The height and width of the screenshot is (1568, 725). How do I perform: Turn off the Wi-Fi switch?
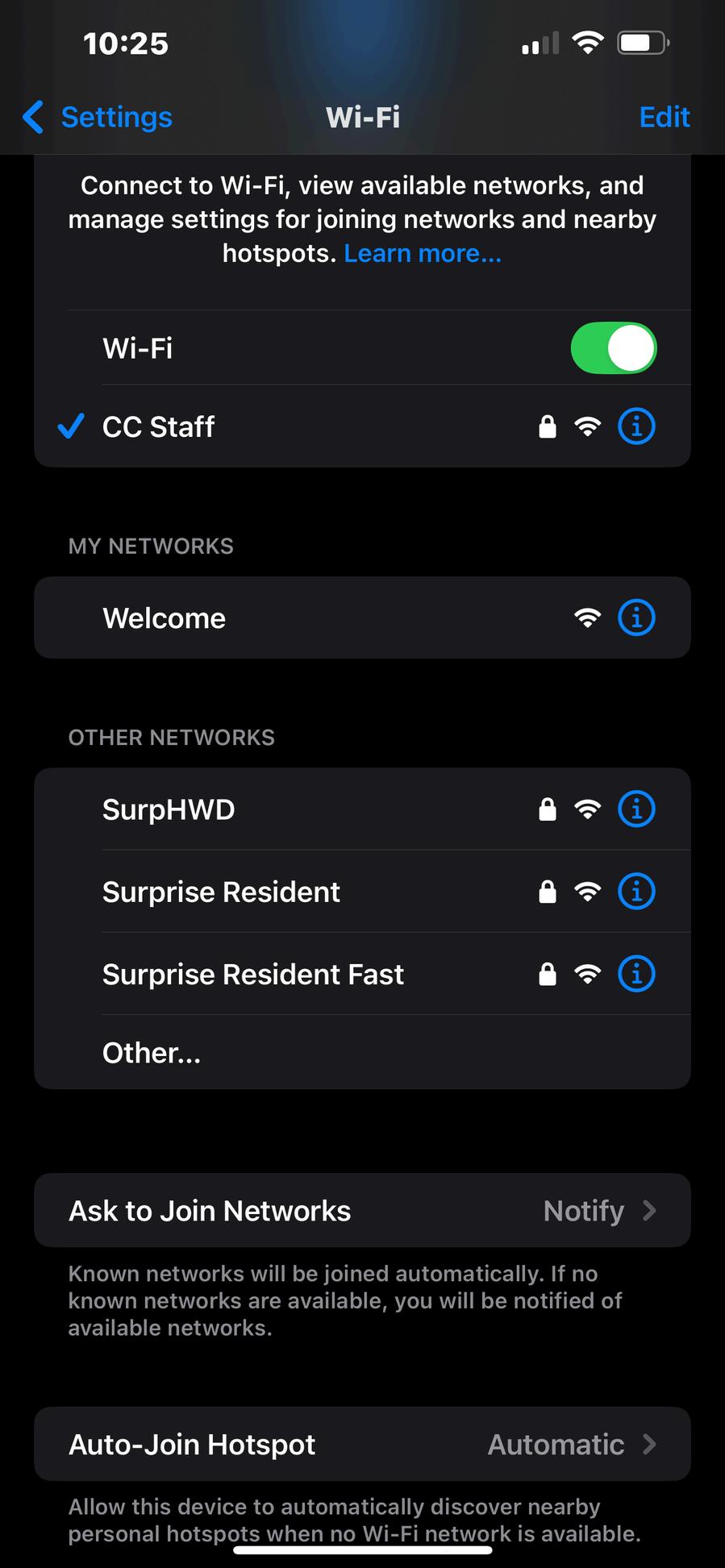click(x=614, y=348)
